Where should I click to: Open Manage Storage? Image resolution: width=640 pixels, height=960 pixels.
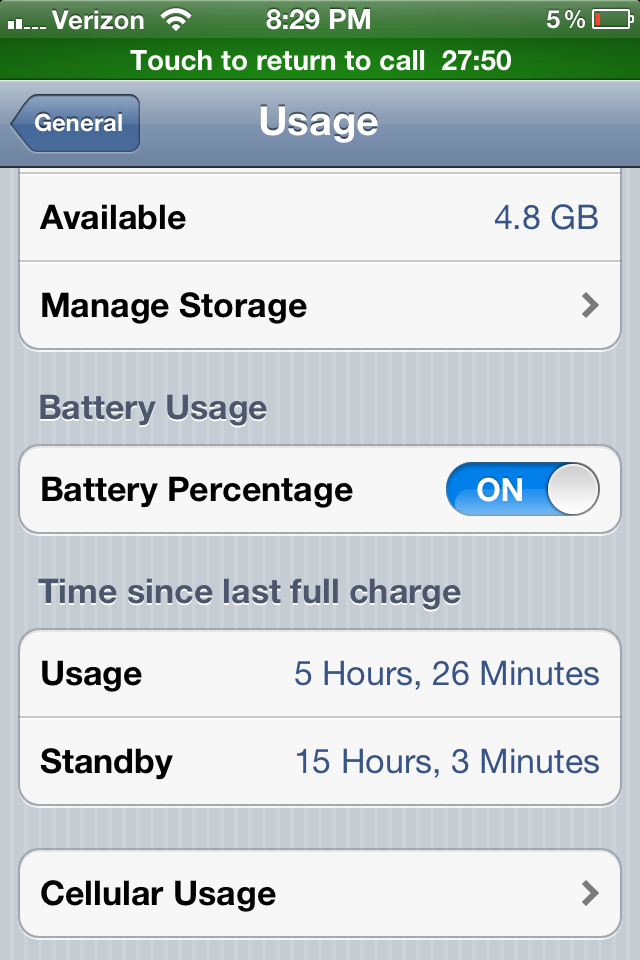tap(320, 305)
